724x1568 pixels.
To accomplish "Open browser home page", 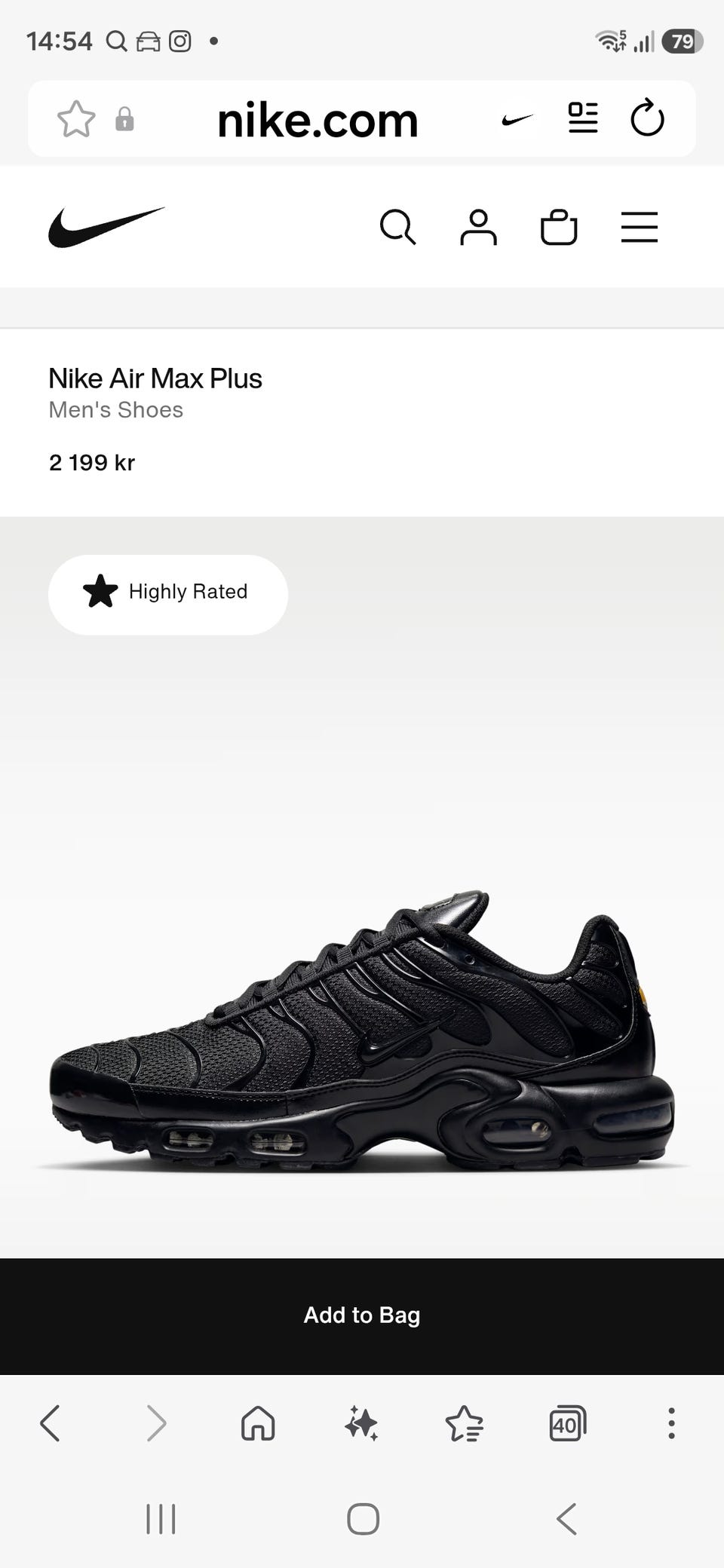I will (x=258, y=1423).
